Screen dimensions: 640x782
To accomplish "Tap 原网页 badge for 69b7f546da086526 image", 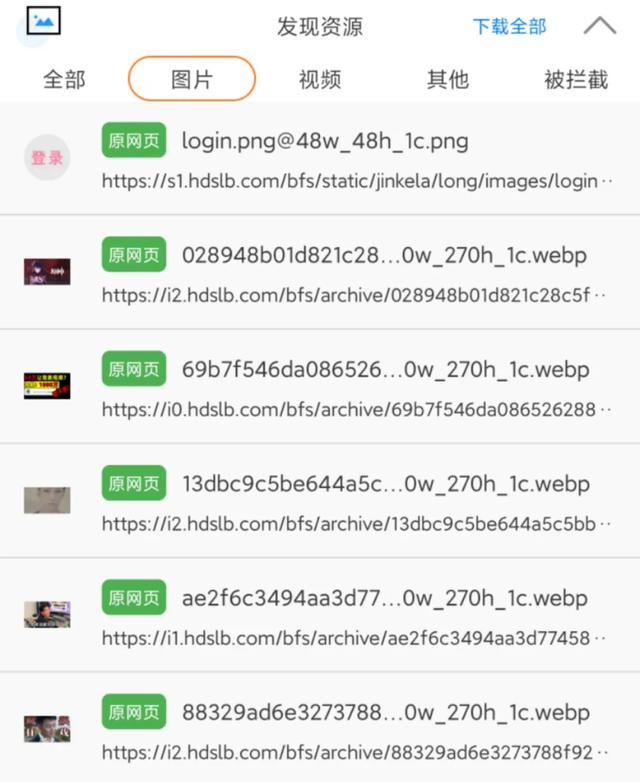I will click(133, 369).
